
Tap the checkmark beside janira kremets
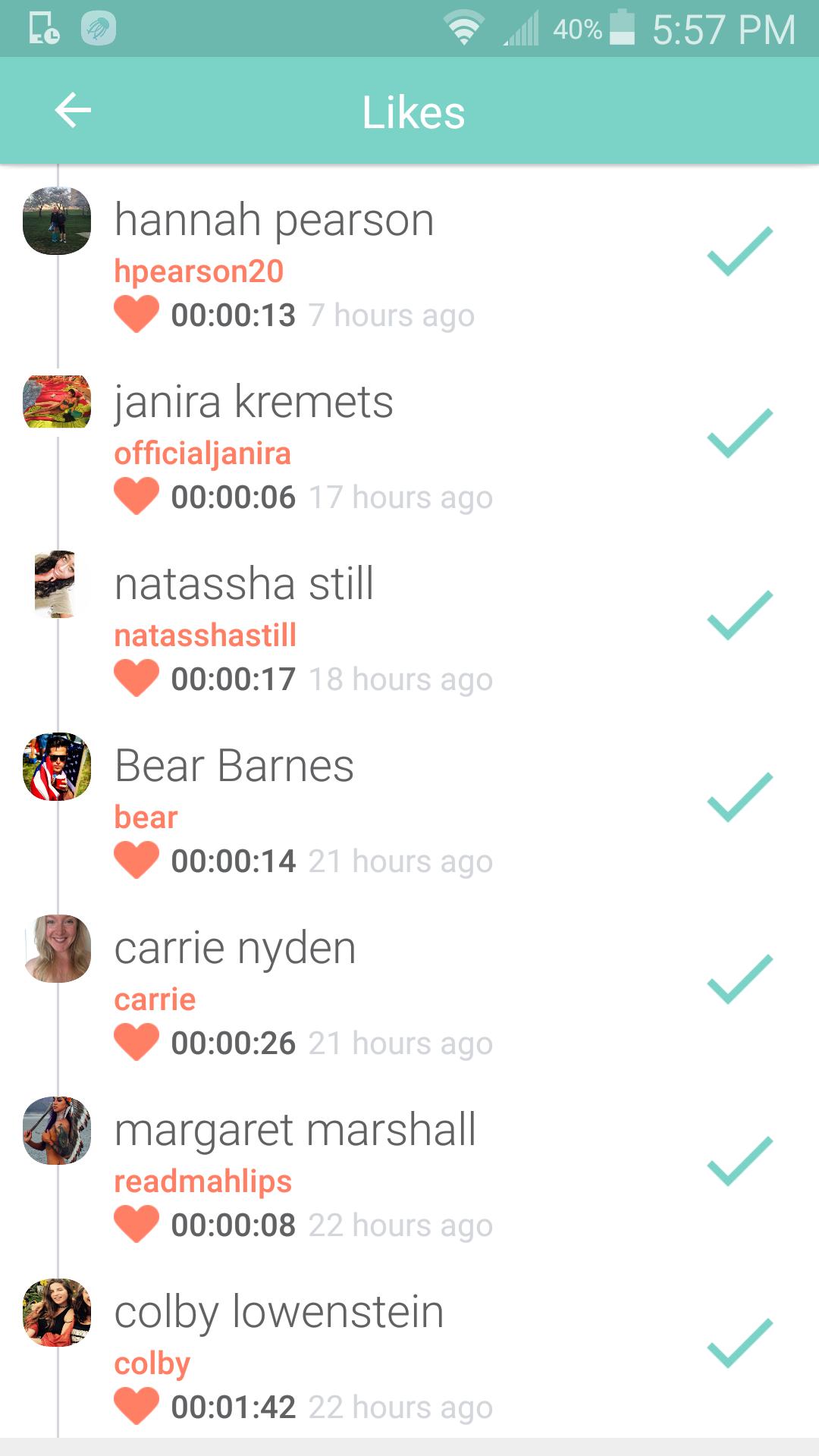click(739, 433)
